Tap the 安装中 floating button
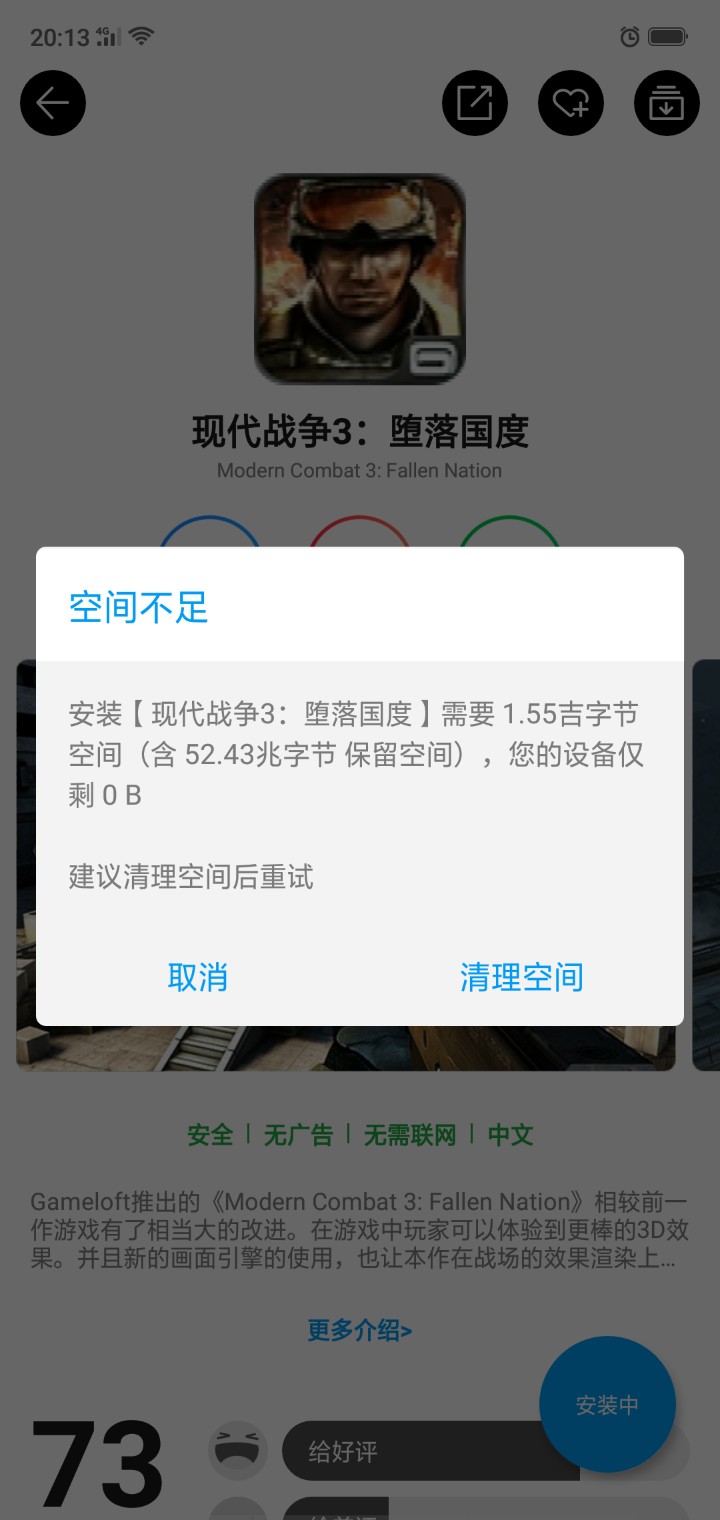 (x=607, y=1404)
